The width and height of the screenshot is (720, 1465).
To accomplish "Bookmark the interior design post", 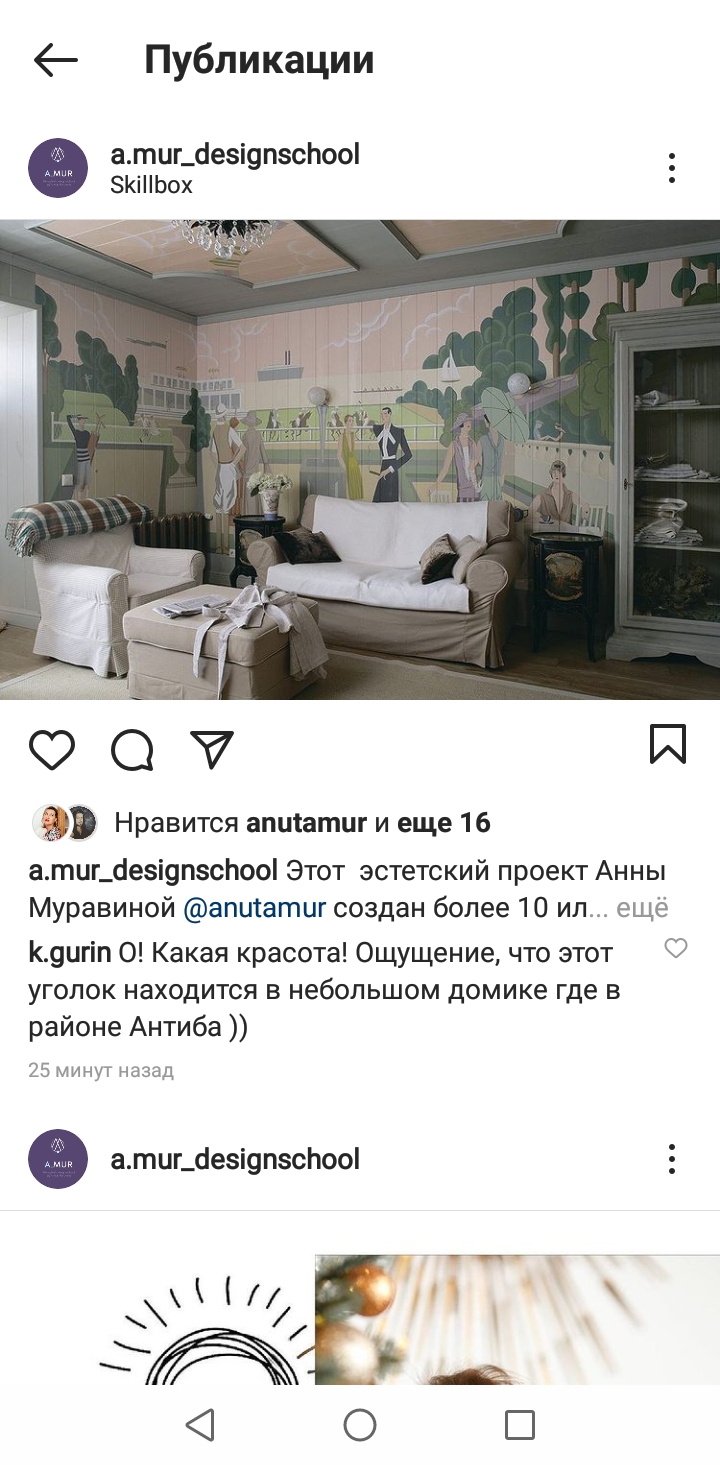I will coord(668,745).
